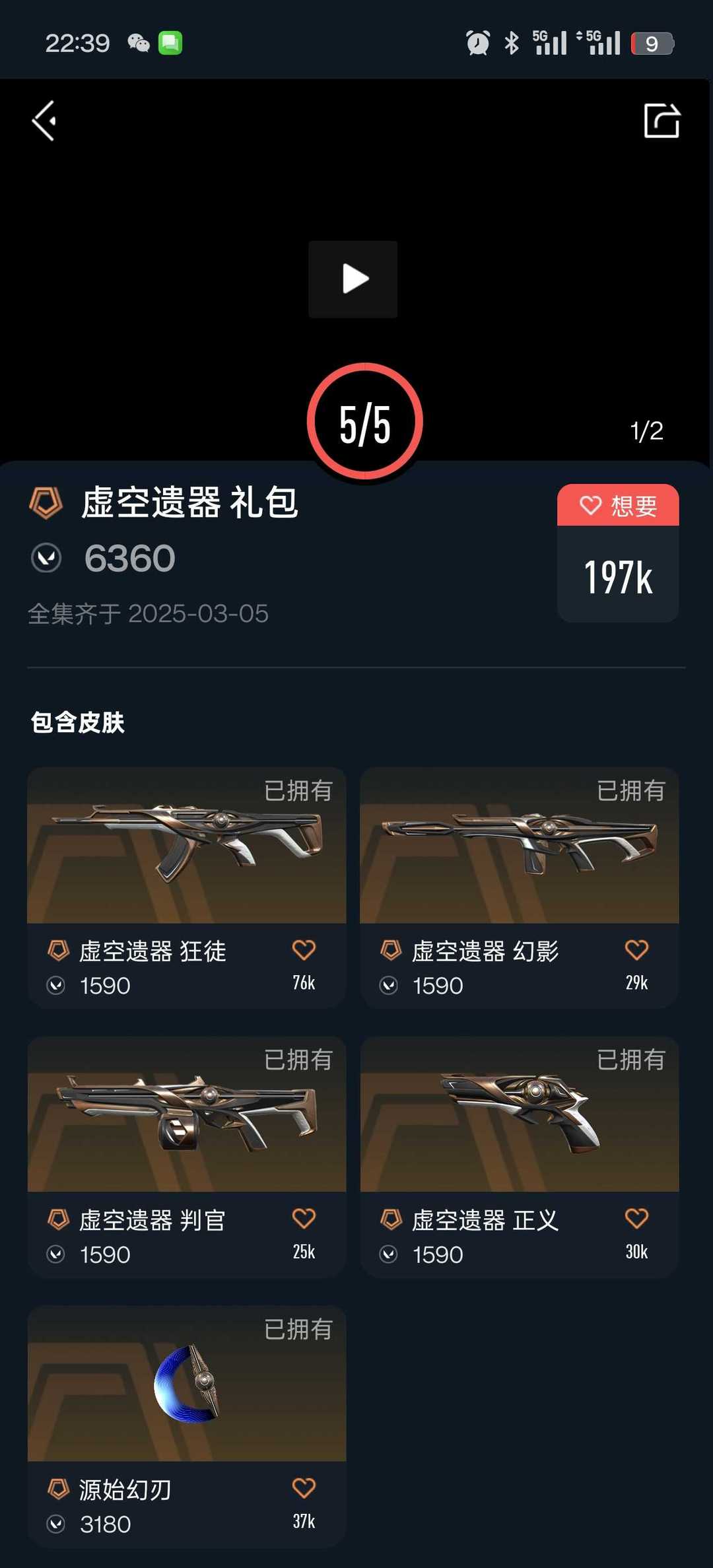Like the 虚空遗器 狂徒 skin
The height and width of the screenshot is (1568, 713).
pyautogui.click(x=304, y=950)
